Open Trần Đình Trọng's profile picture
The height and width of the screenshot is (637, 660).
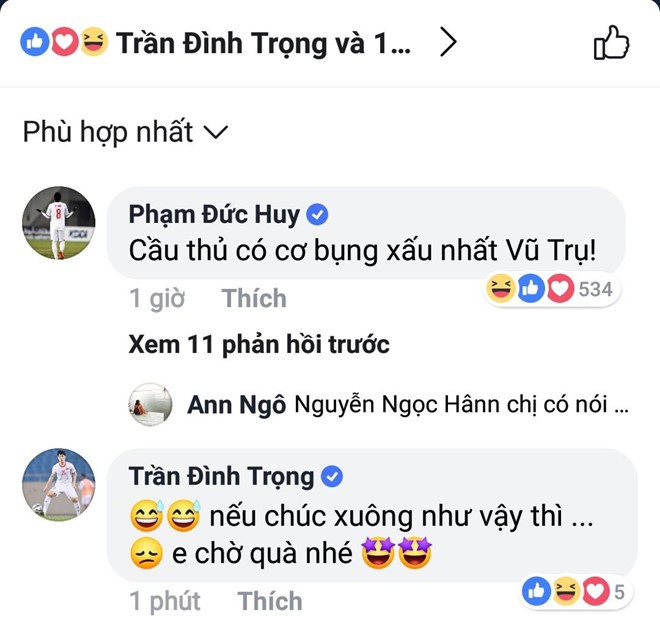pyautogui.click(x=59, y=484)
